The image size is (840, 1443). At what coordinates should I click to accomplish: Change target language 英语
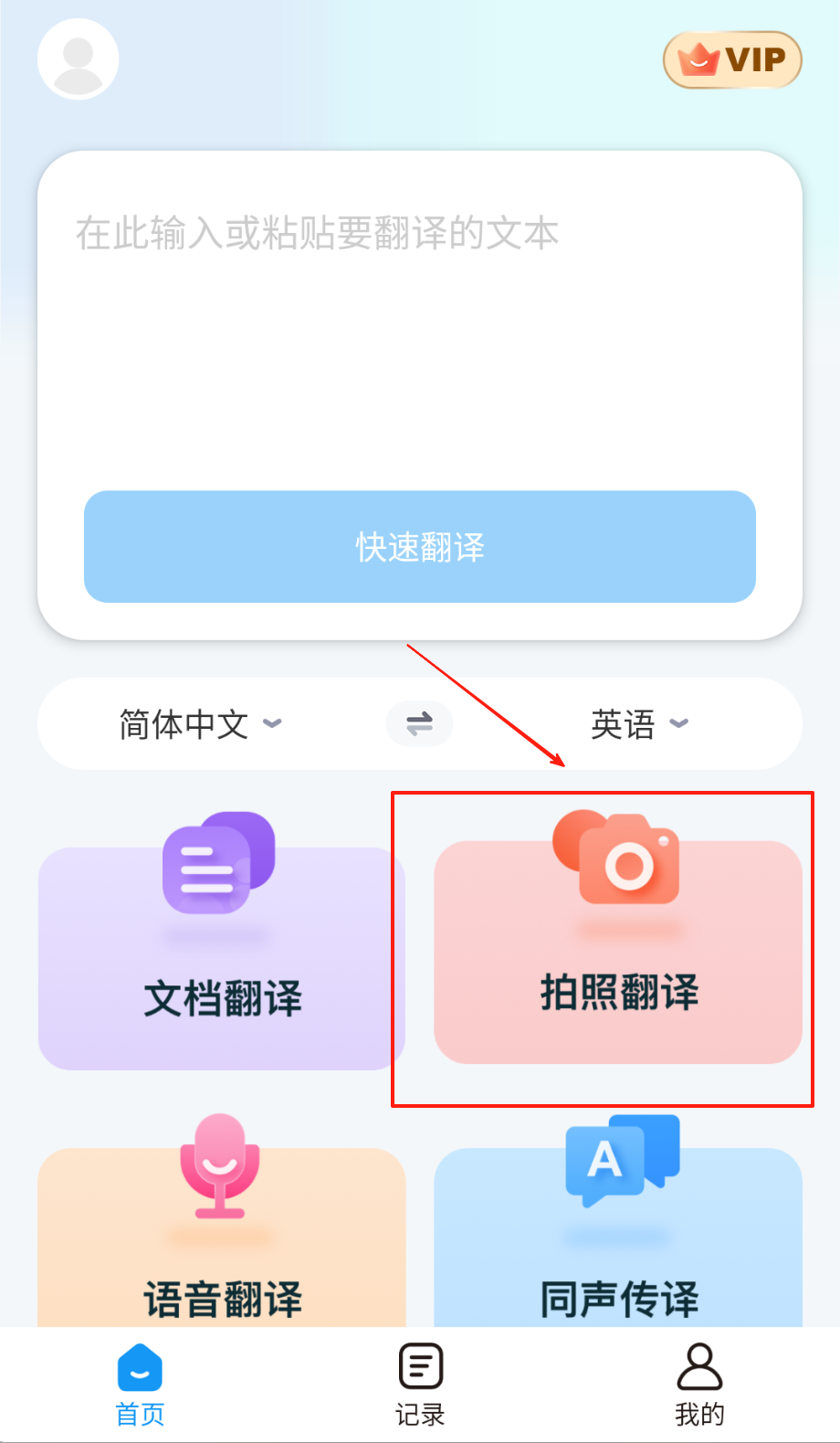click(x=638, y=724)
